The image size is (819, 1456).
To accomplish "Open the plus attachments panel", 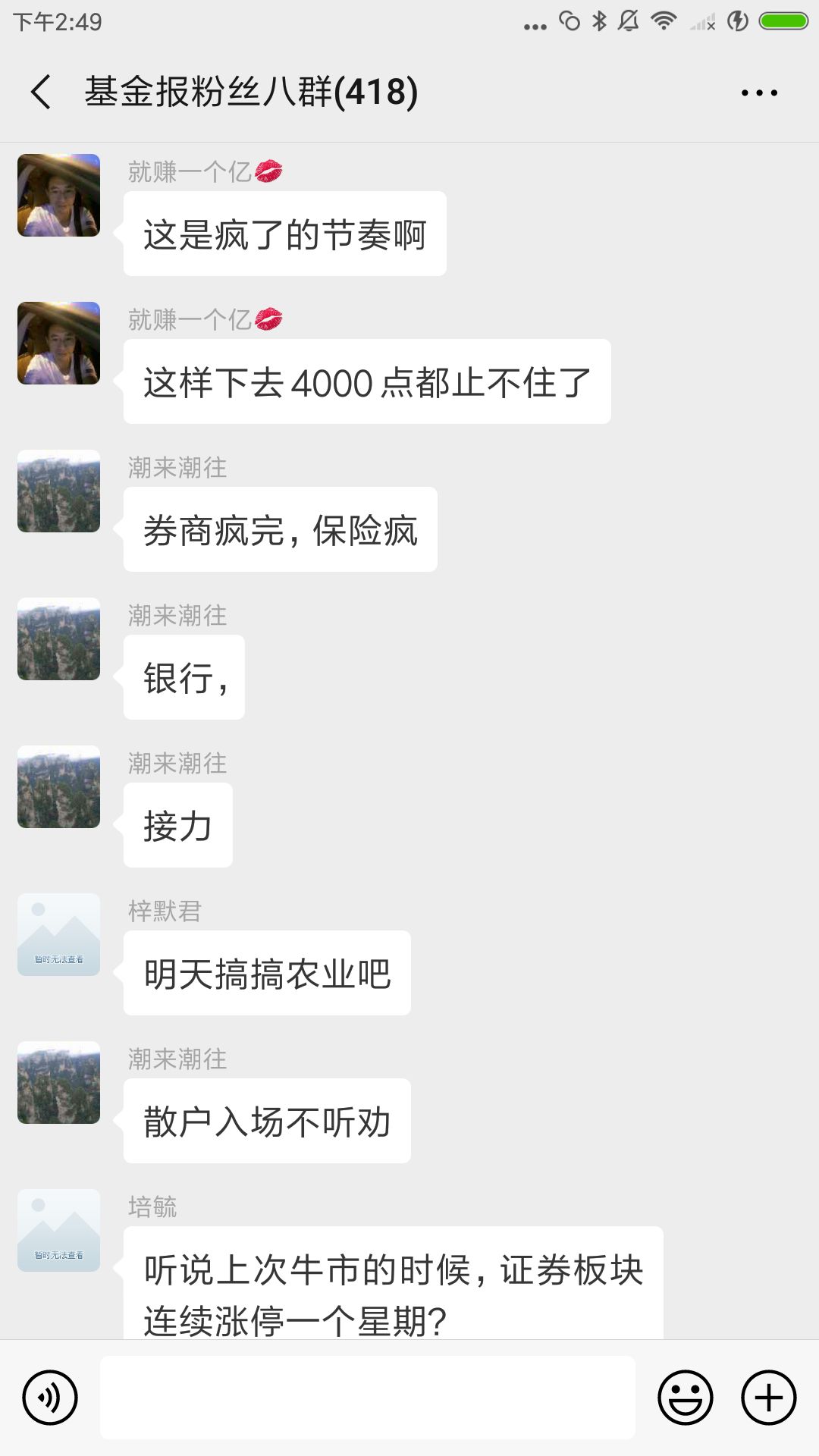I will pyautogui.click(x=768, y=1397).
